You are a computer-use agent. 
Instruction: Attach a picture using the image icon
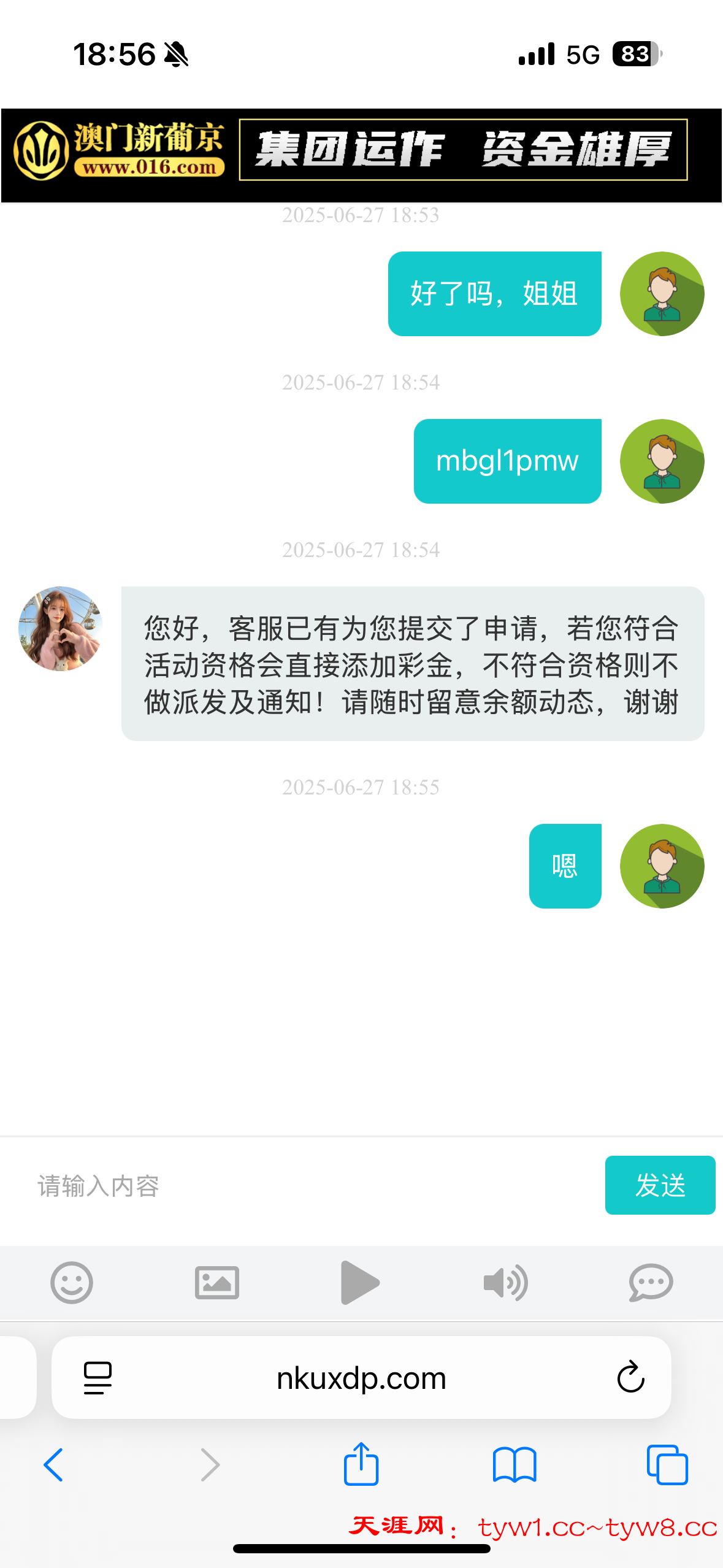point(216,1282)
